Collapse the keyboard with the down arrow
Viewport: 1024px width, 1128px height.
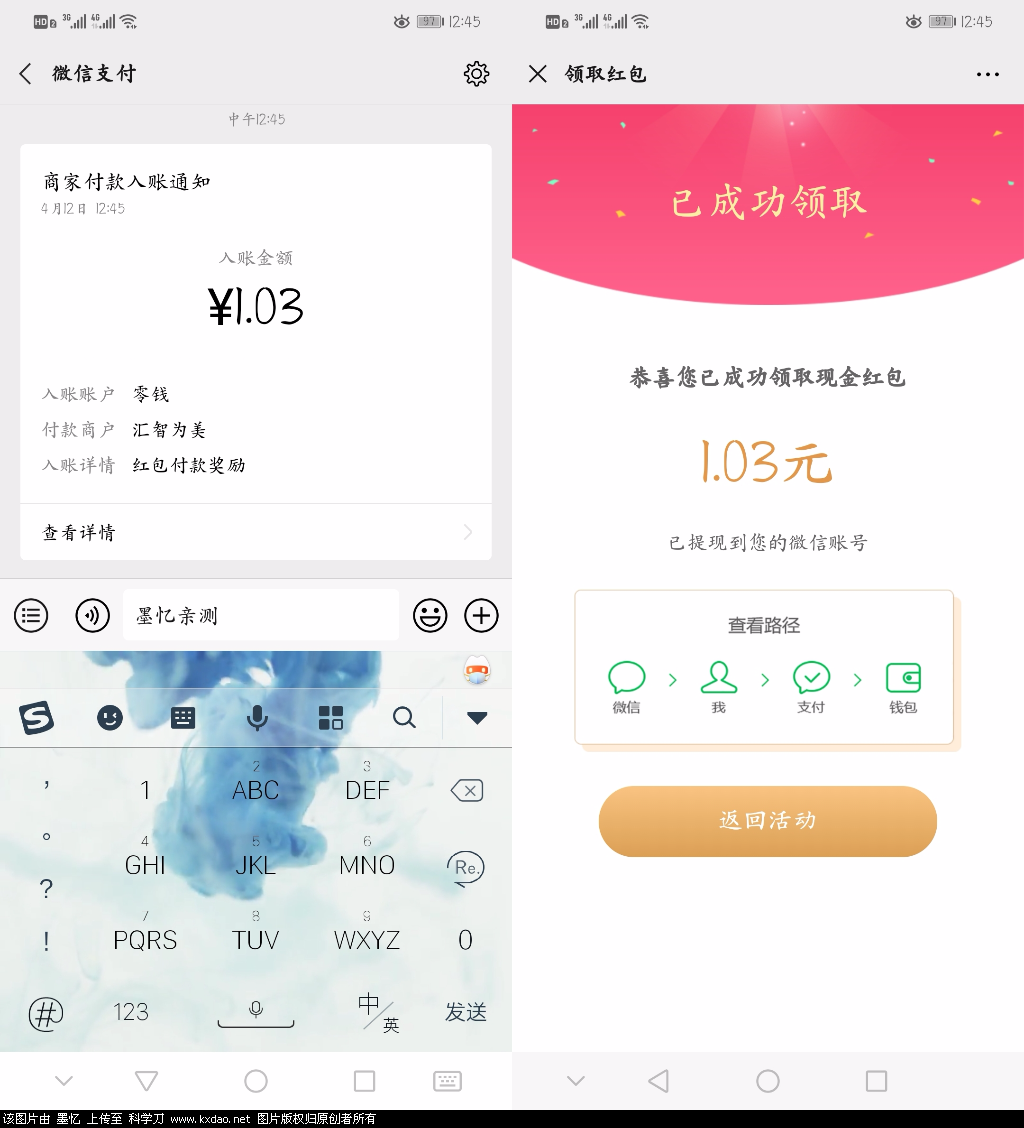tap(477, 717)
